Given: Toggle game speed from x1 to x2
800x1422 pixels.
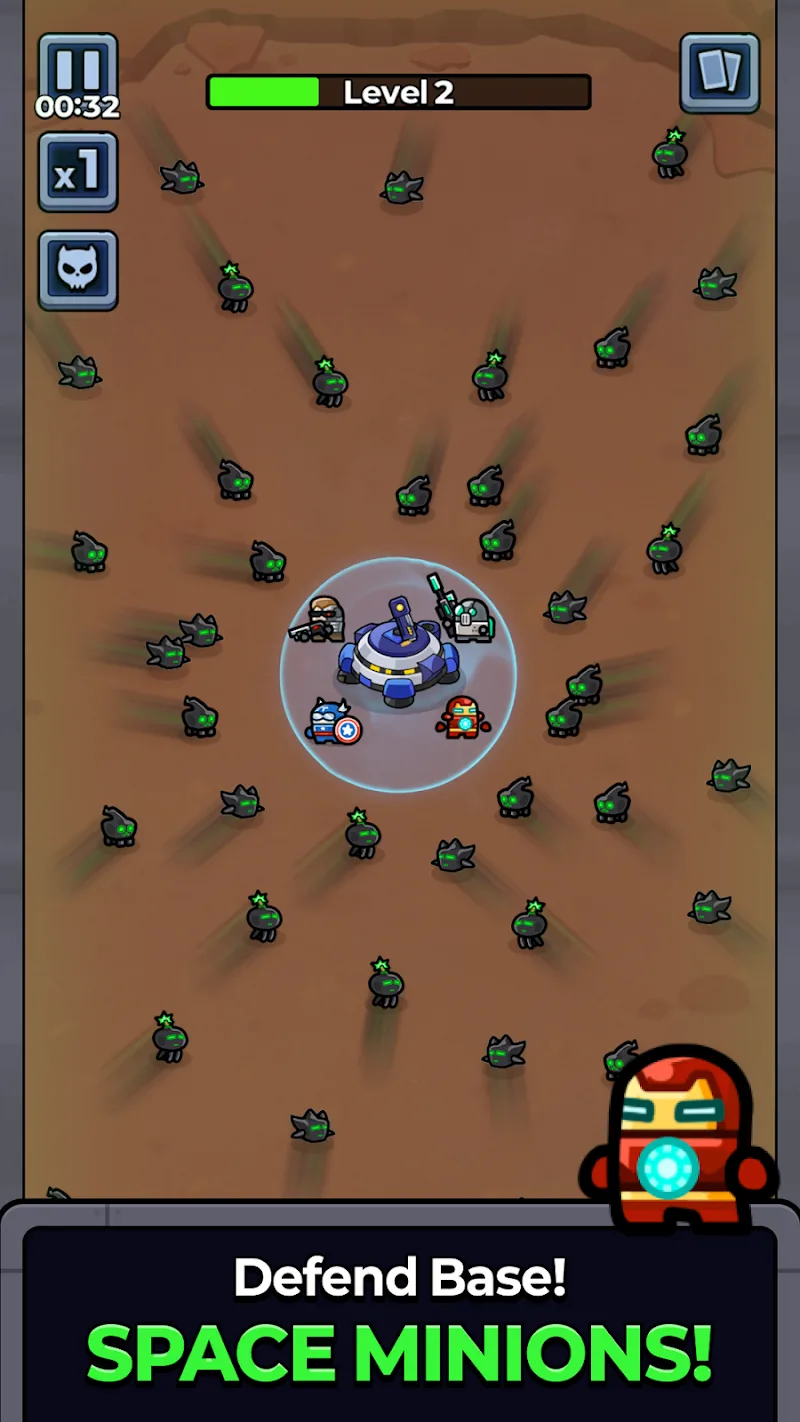Looking at the screenshot, I should pos(78,170).
